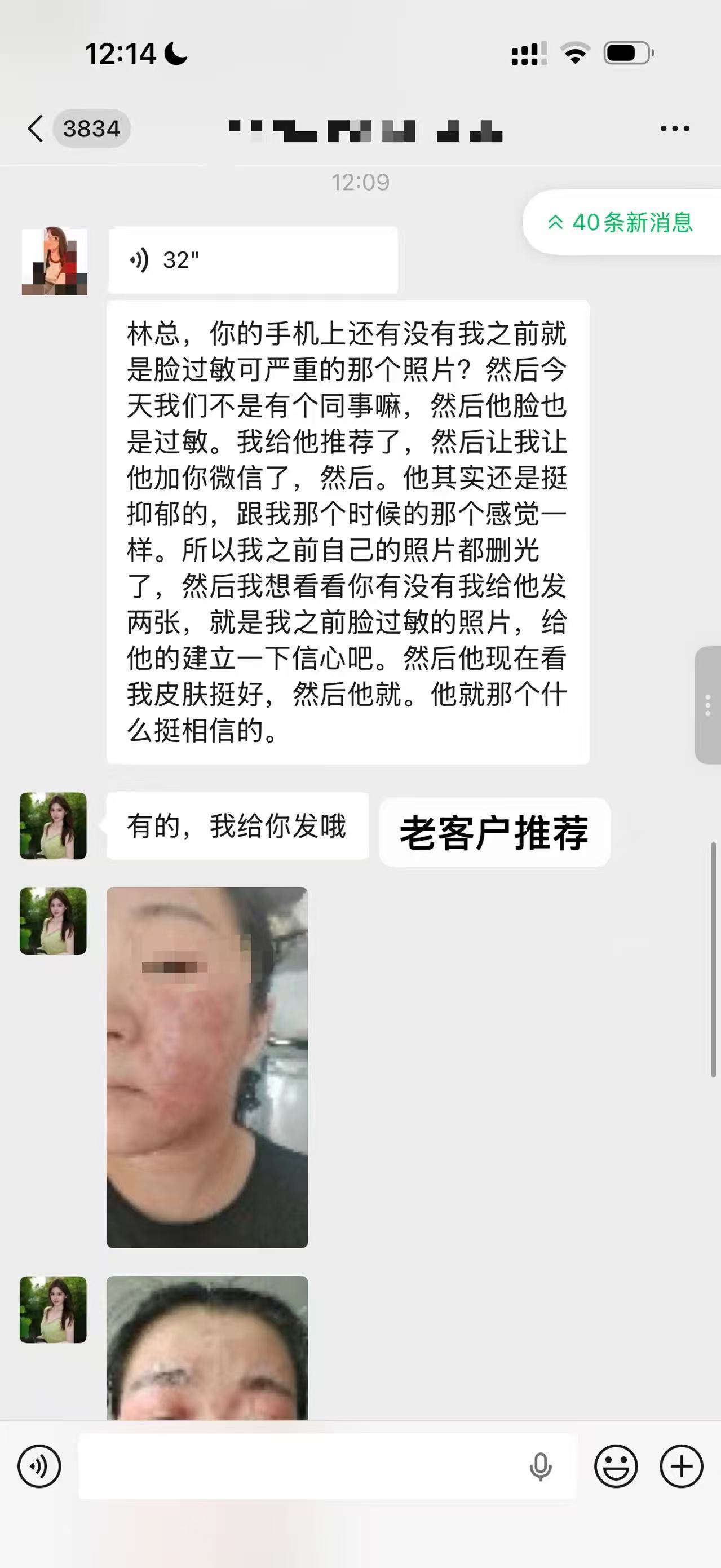The width and height of the screenshot is (721, 1568).
Task: Tap the microphone dictation icon
Action: (539, 1467)
